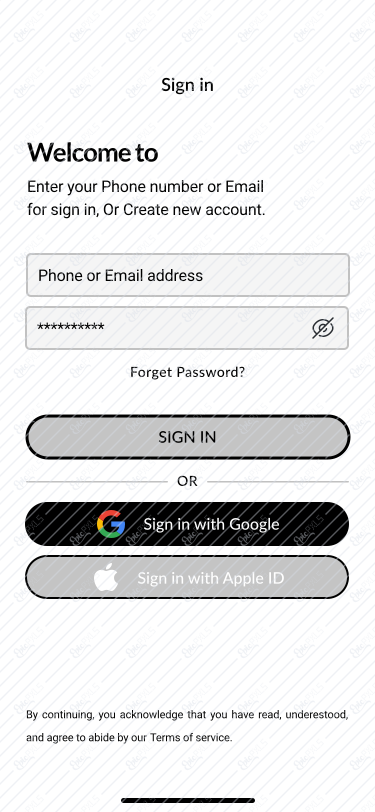This screenshot has width=375, height=812.
Task: Open the Forget Password link
Action: 188,372
